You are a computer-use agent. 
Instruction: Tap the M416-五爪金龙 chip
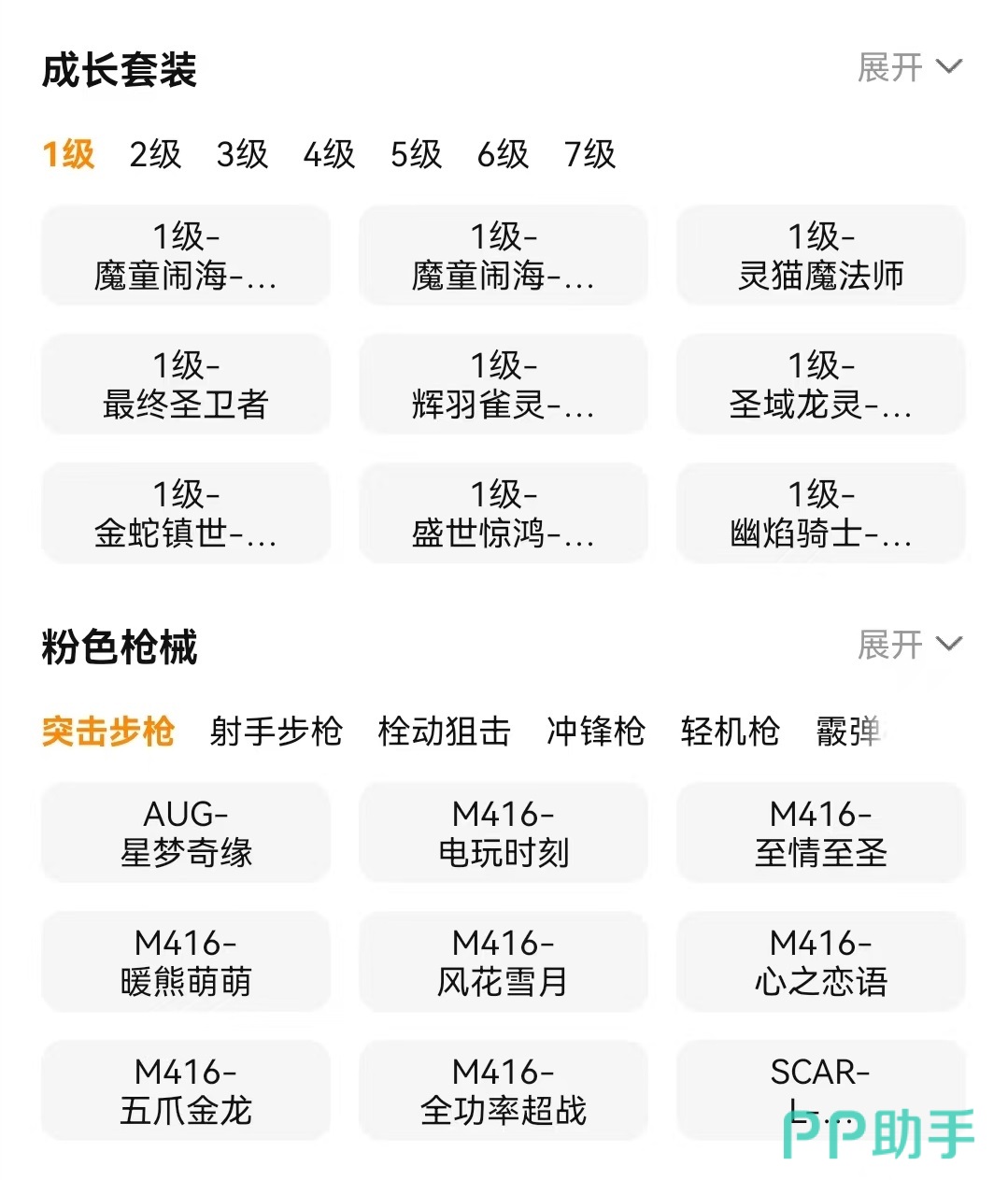point(186,1090)
